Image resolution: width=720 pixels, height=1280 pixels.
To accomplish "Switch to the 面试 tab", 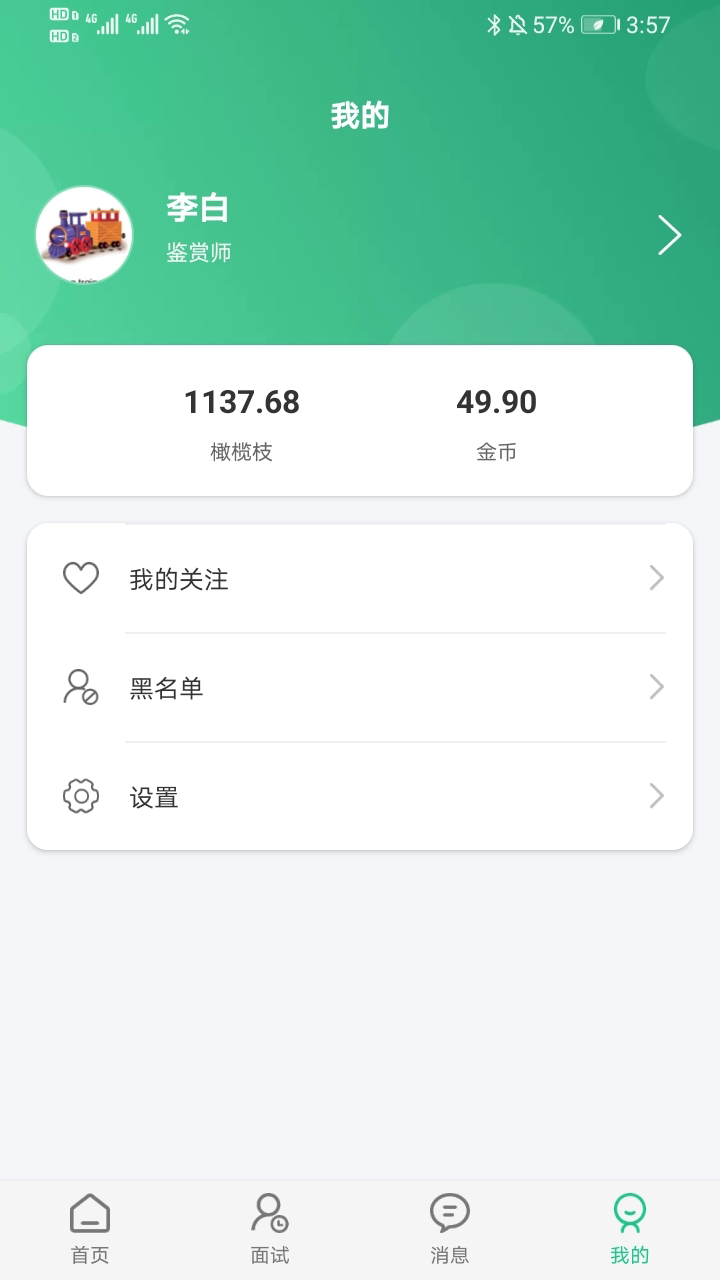I will (x=270, y=1228).
